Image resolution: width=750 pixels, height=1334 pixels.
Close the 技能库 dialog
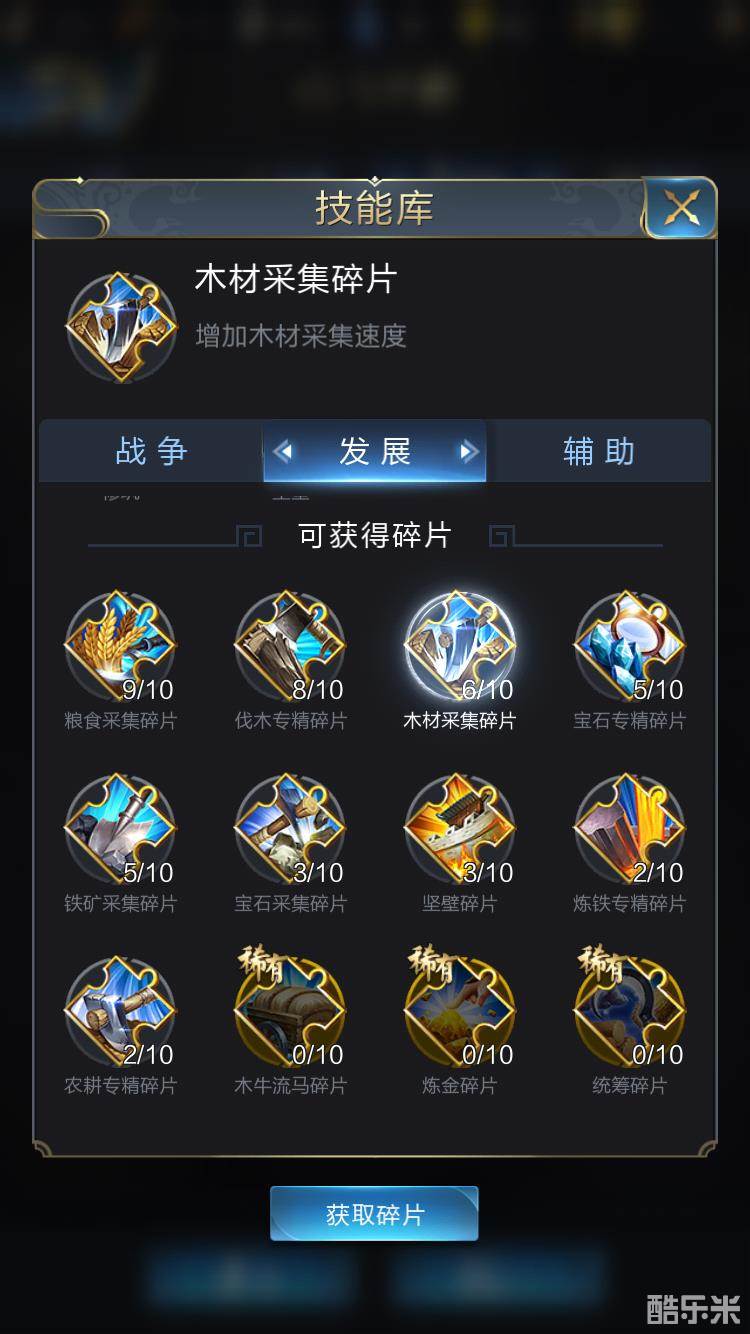pos(680,208)
